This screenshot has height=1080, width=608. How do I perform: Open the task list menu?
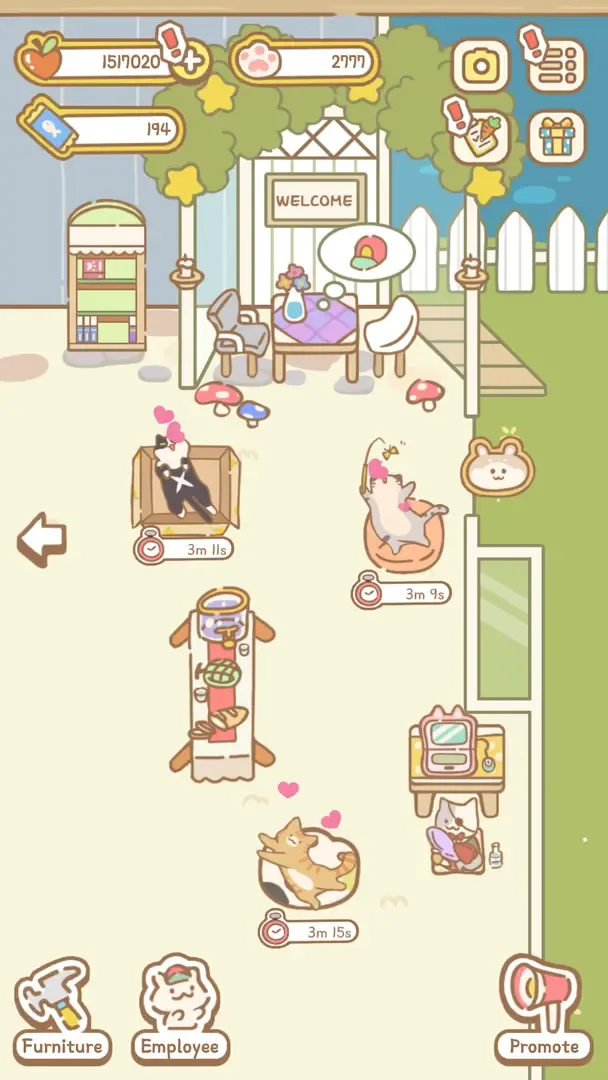557,65
